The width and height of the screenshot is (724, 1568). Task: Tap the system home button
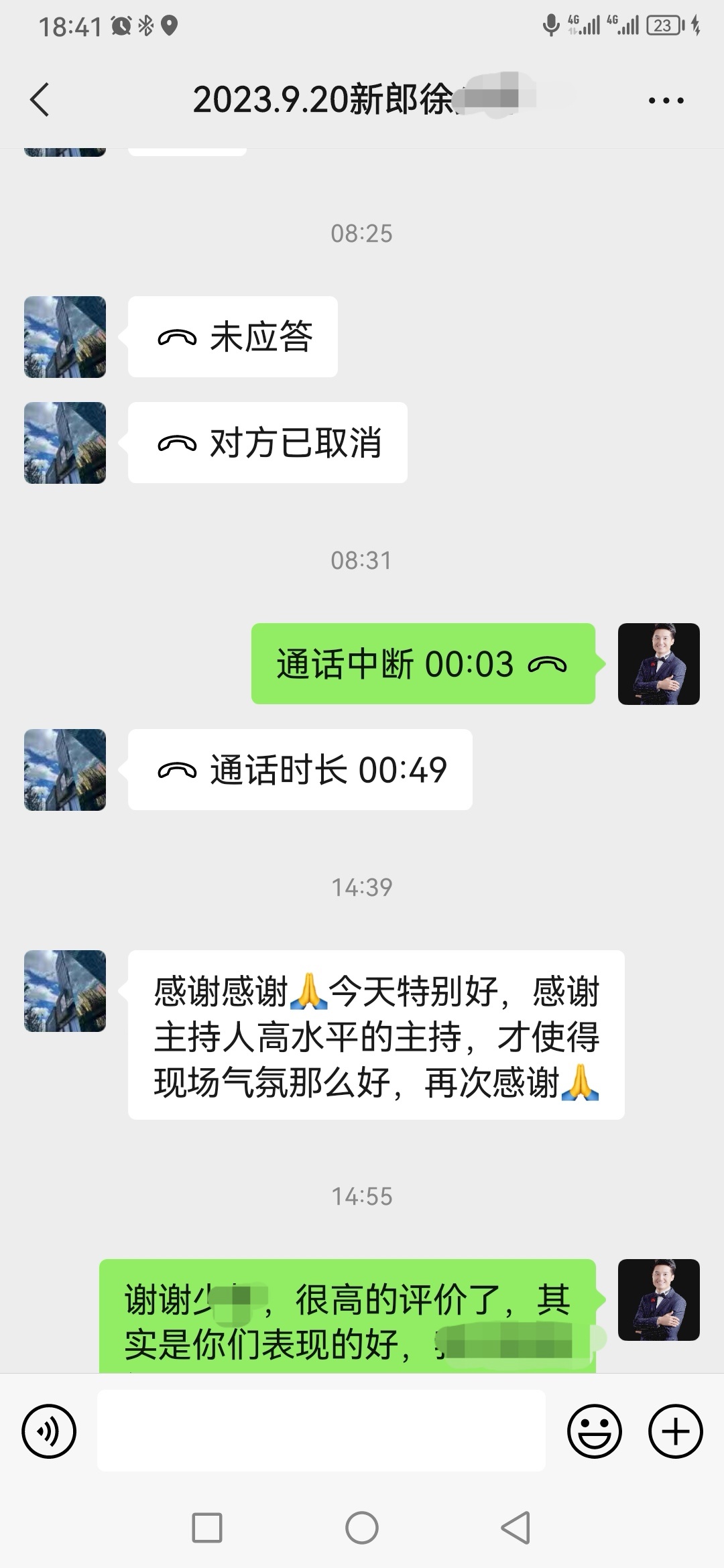point(362,1528)
